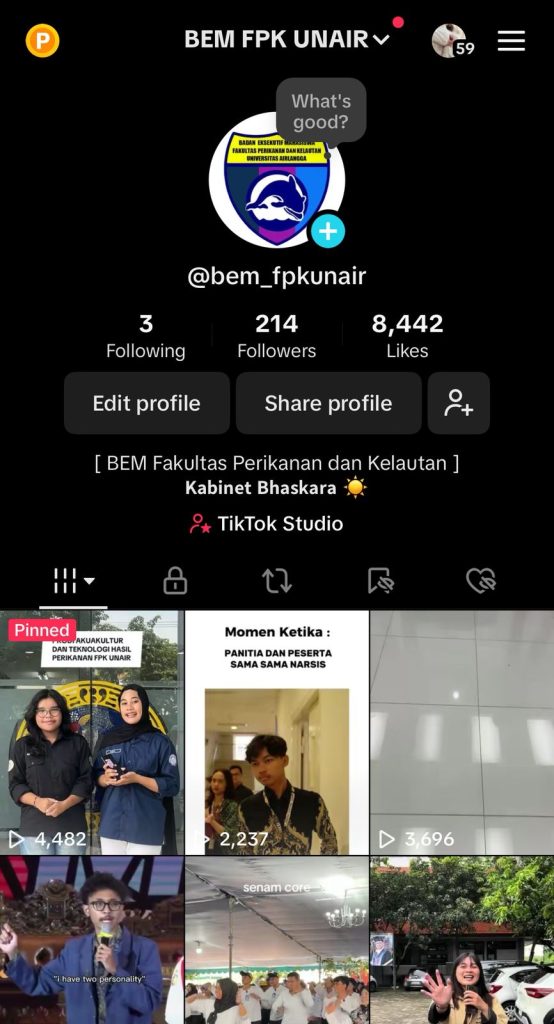Open the hamburger menu
The width and height of the screenshot is (554, 1024).
coord(511,40)
